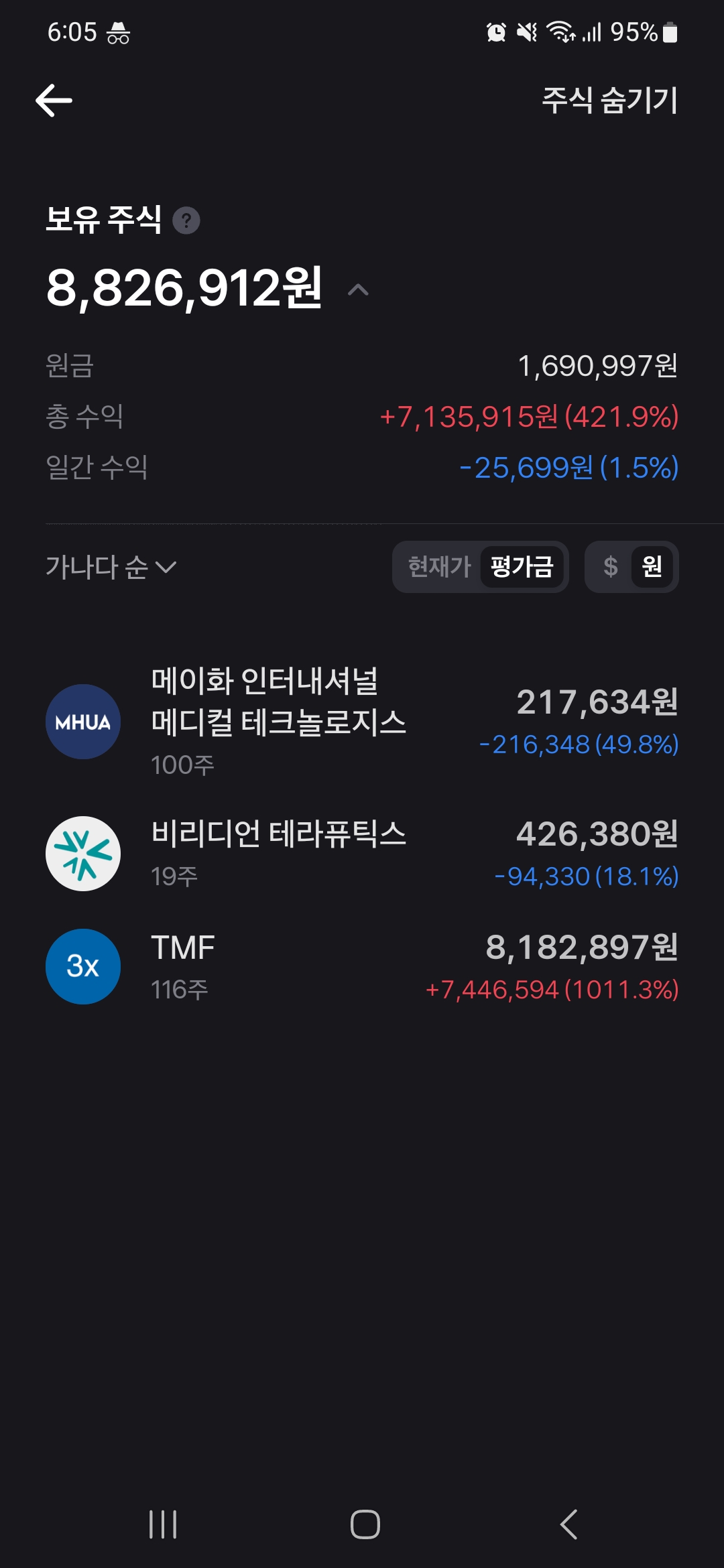Image resolution: width=724 pixels, height=1568 pixels.
Task: Go back using the top arrow
Action: 54,101
